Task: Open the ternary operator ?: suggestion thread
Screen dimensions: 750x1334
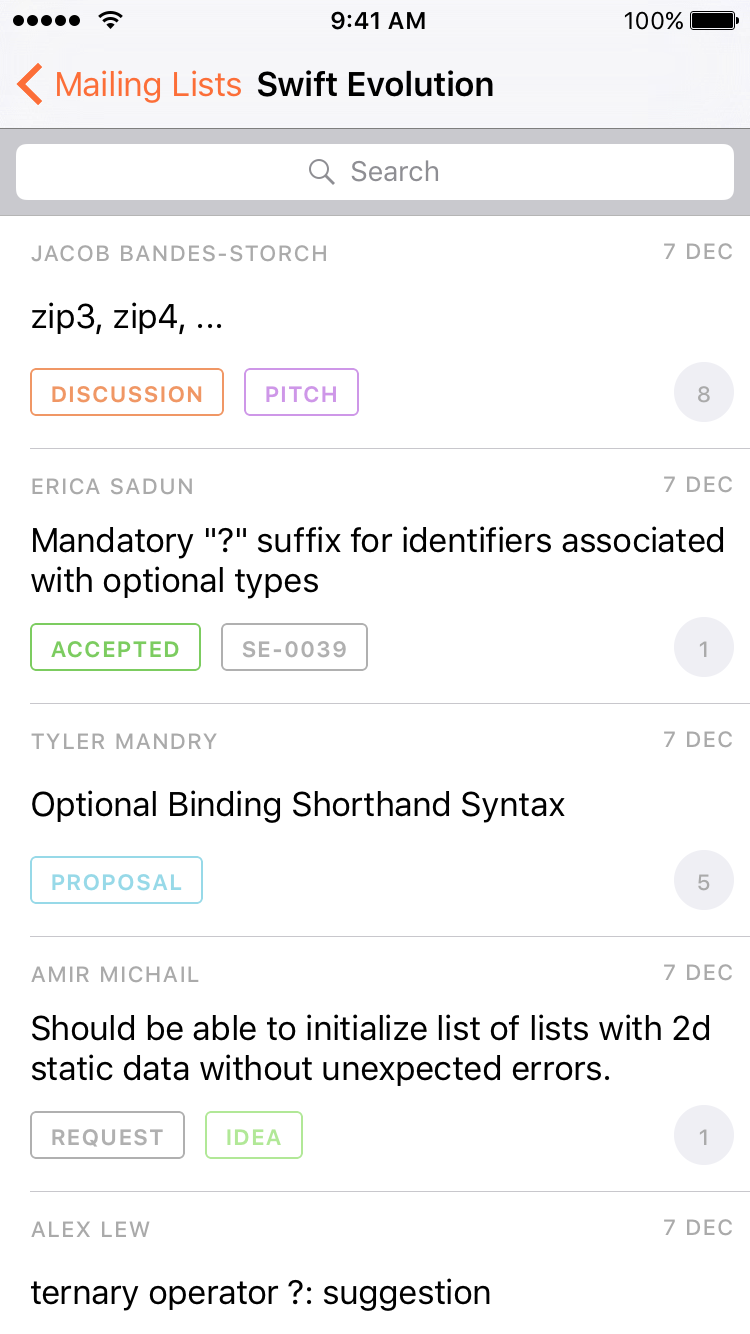Action: click(261, 1293)
